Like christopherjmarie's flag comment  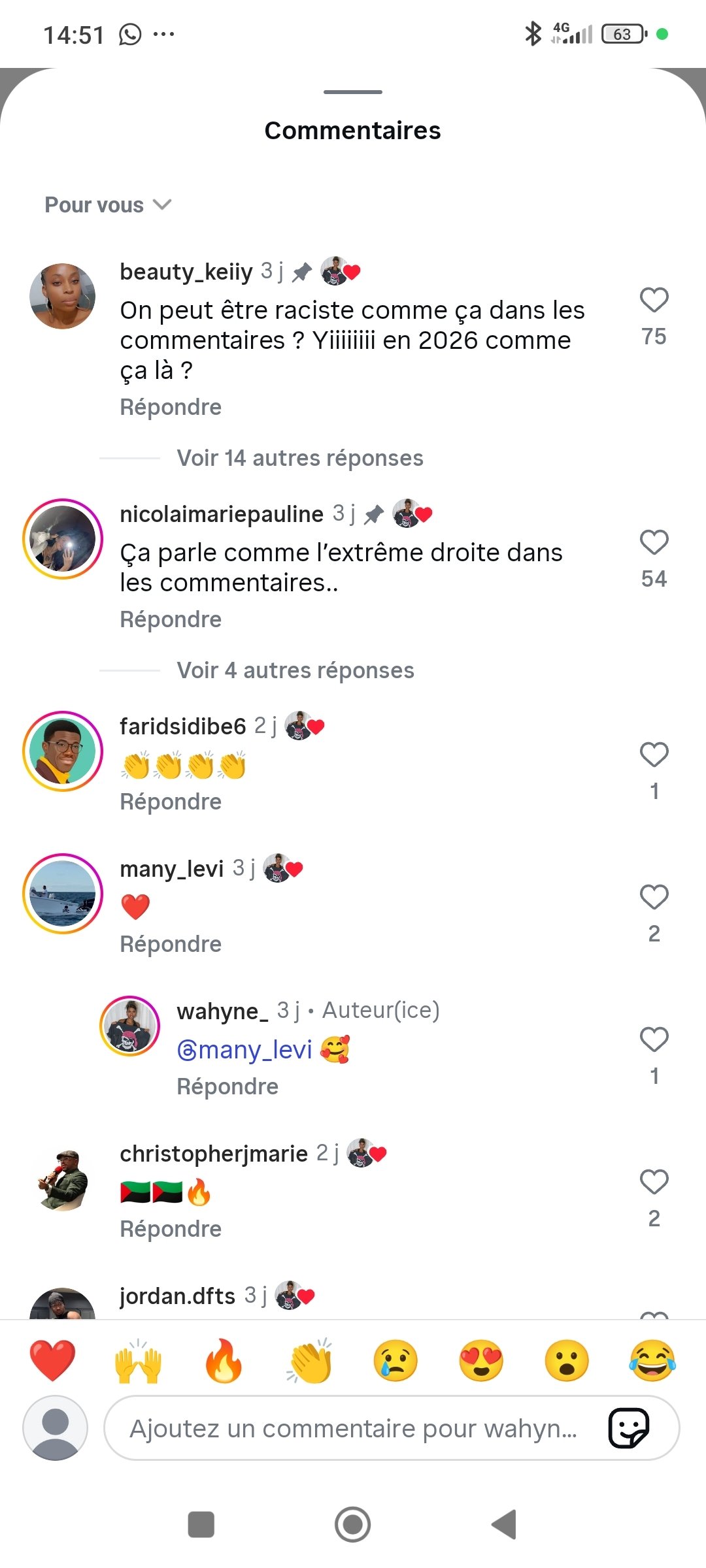[x=654, y=1182]
